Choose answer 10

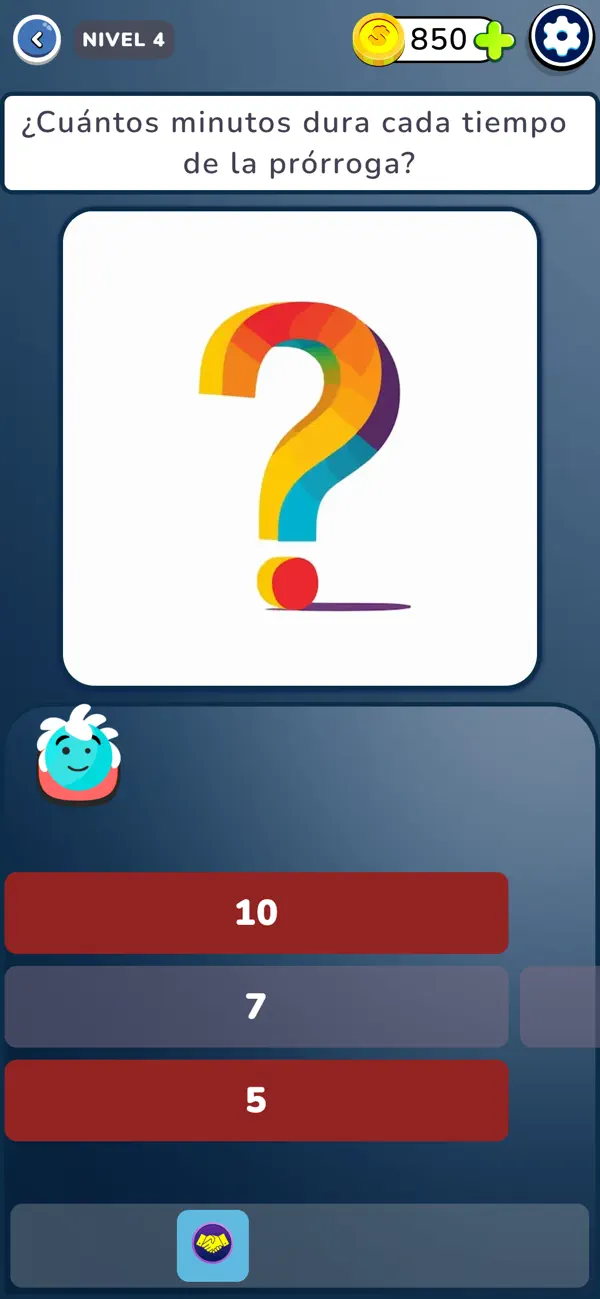(257, 912)
